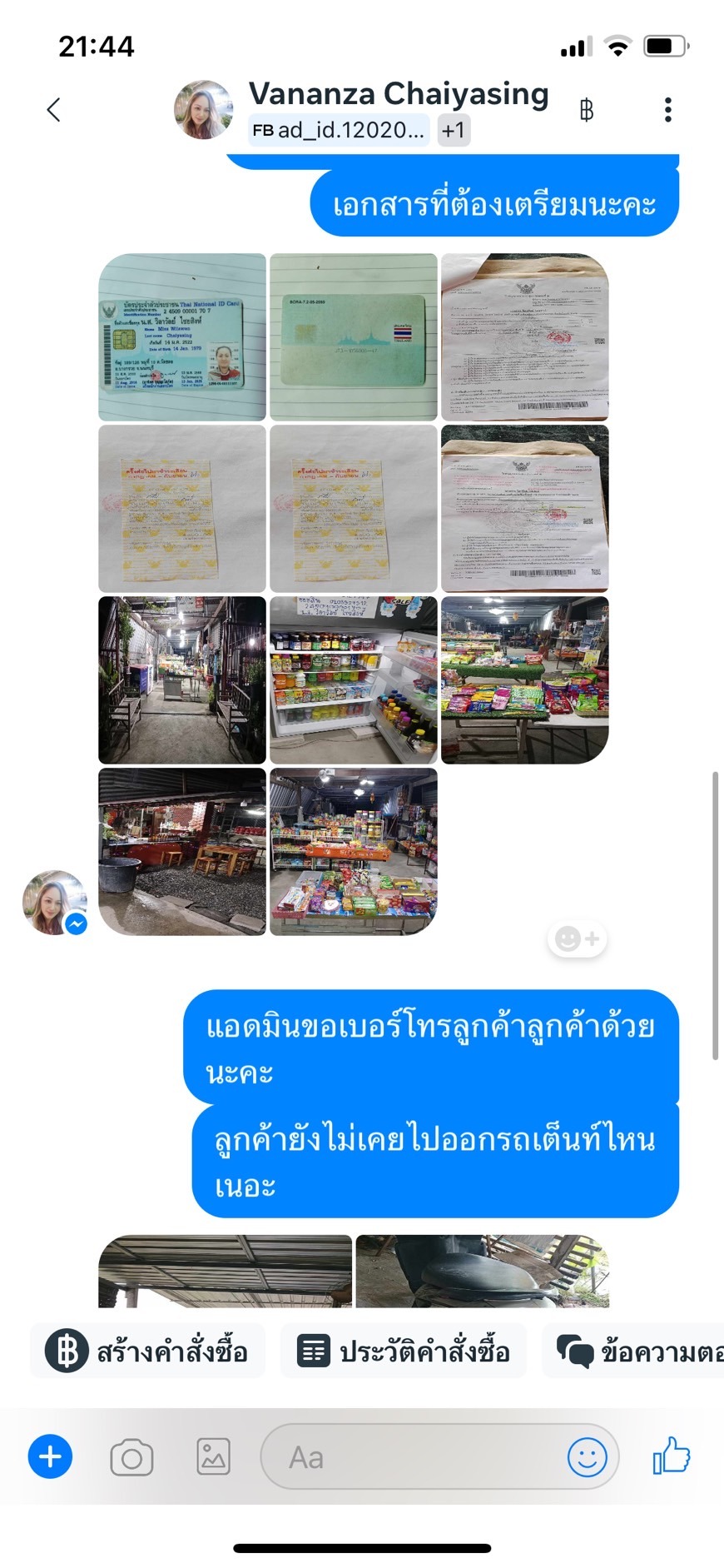Open the dim market alley photo

[x=182, y=680]
